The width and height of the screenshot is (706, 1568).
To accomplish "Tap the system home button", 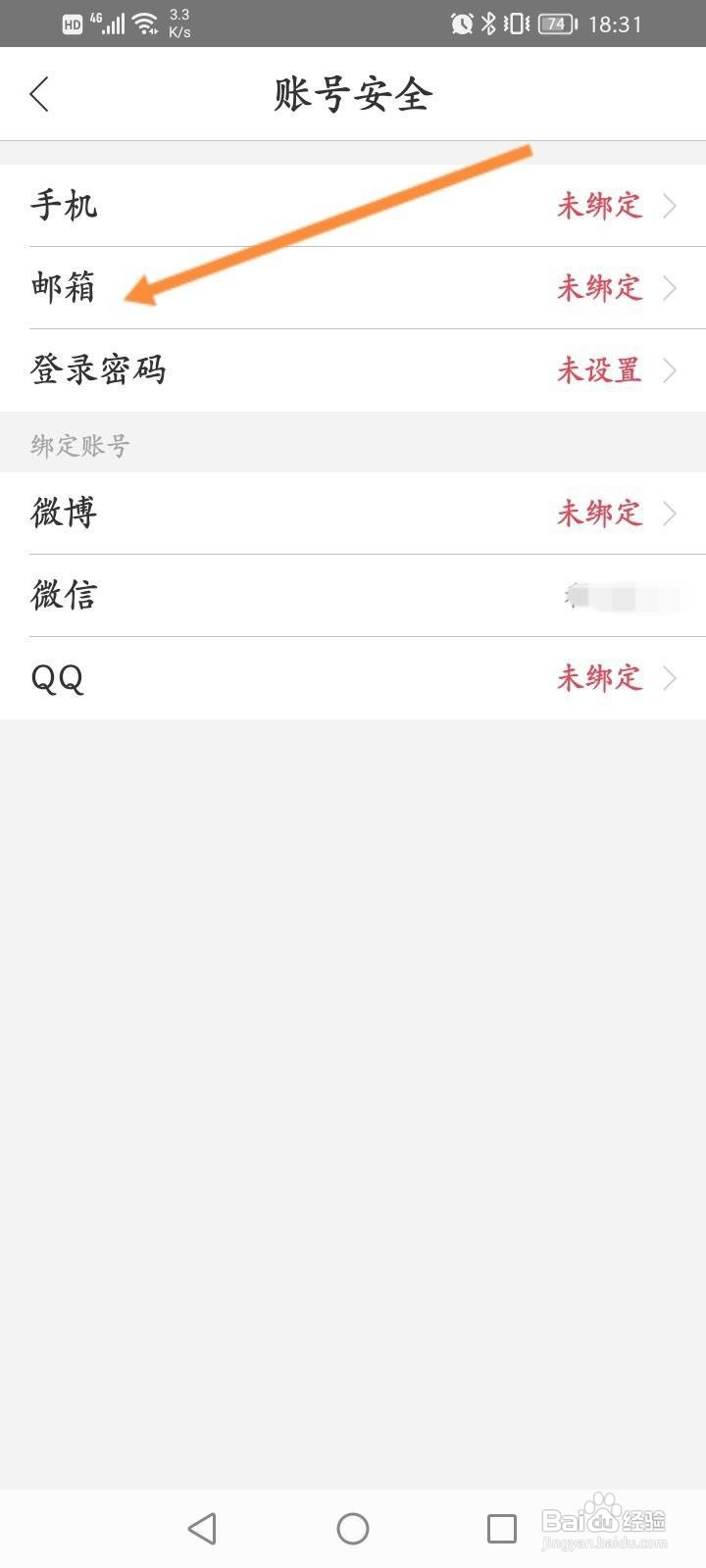I will pos(353,1528).
